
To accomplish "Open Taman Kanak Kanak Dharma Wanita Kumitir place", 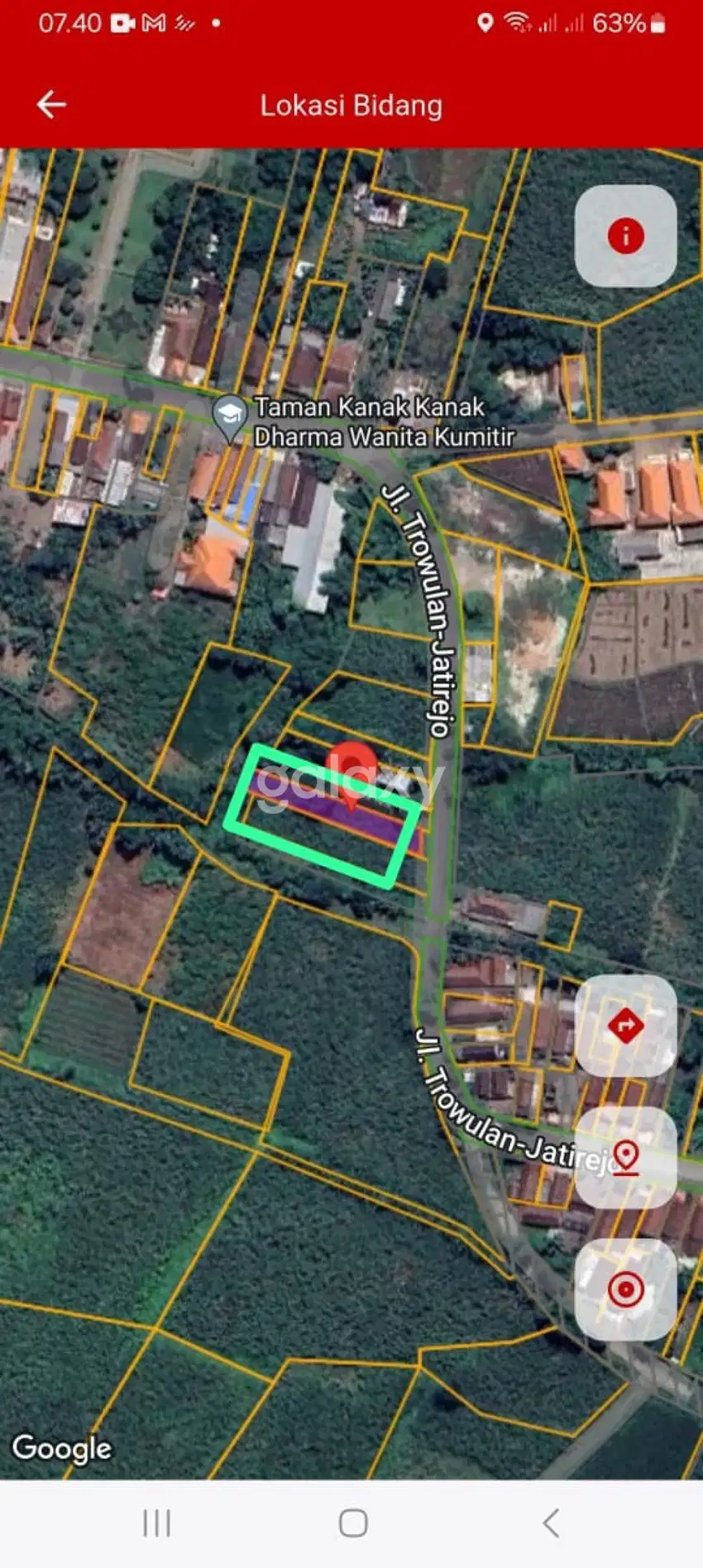I will tap(230, 417).
